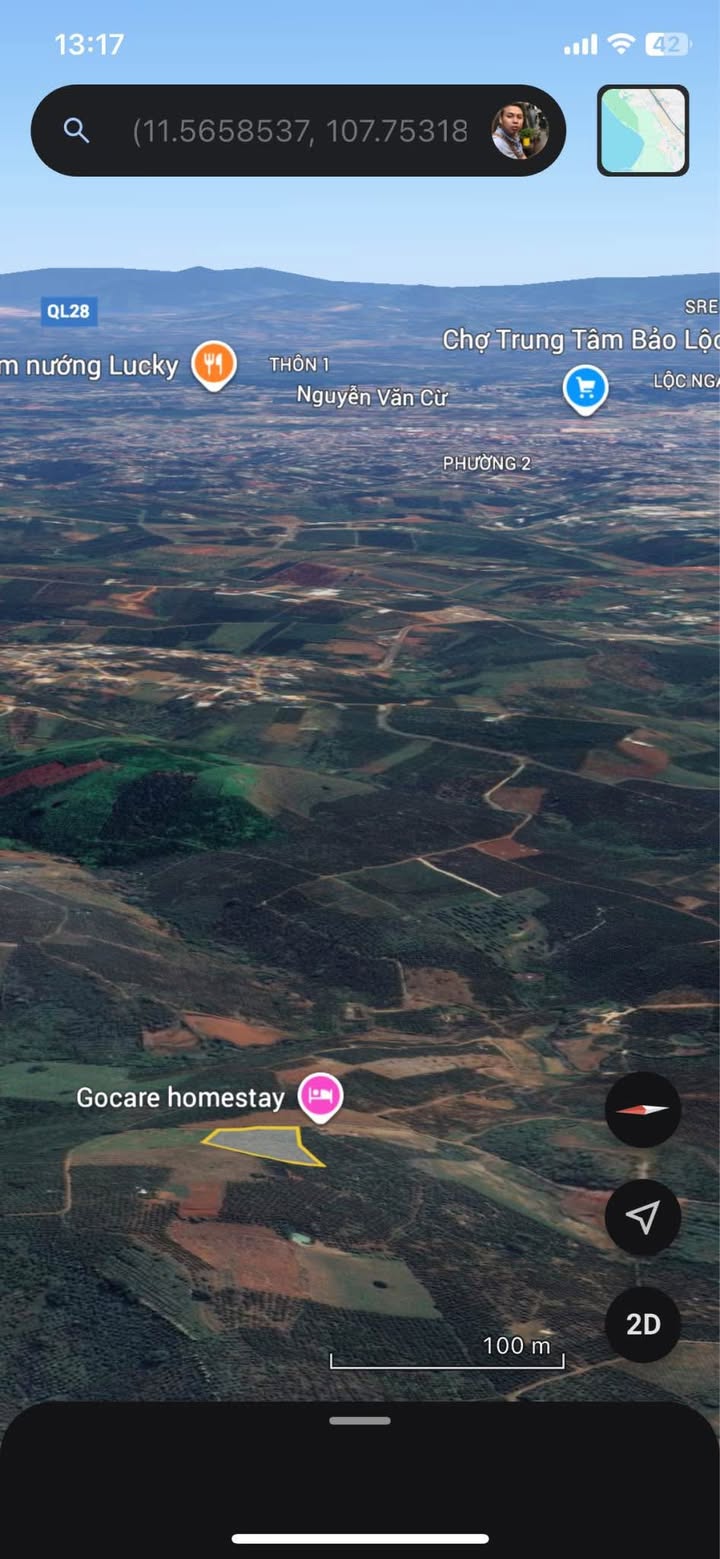Center map on my location
Viewport: 720px width, 1559px height.
point(643,1217)
